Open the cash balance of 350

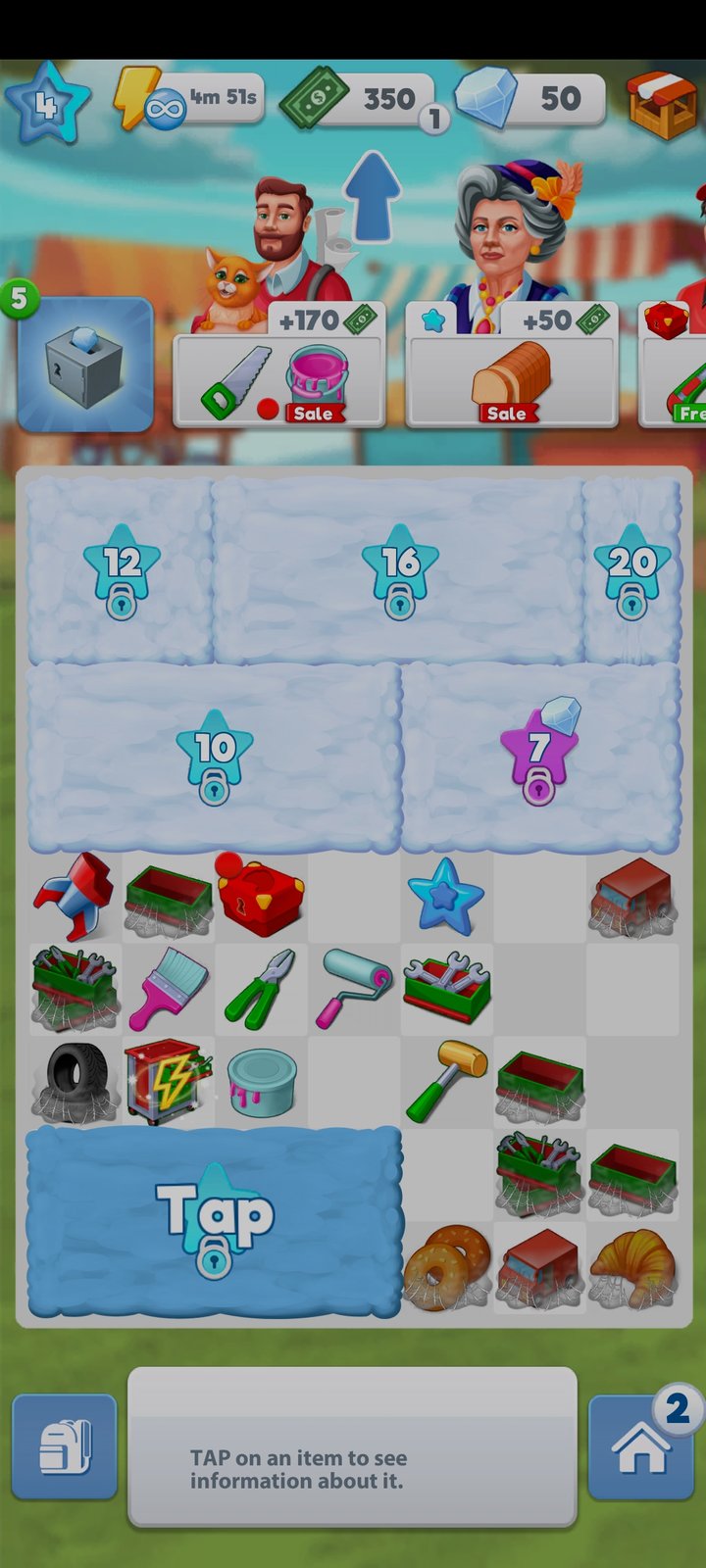pos(363,99)
